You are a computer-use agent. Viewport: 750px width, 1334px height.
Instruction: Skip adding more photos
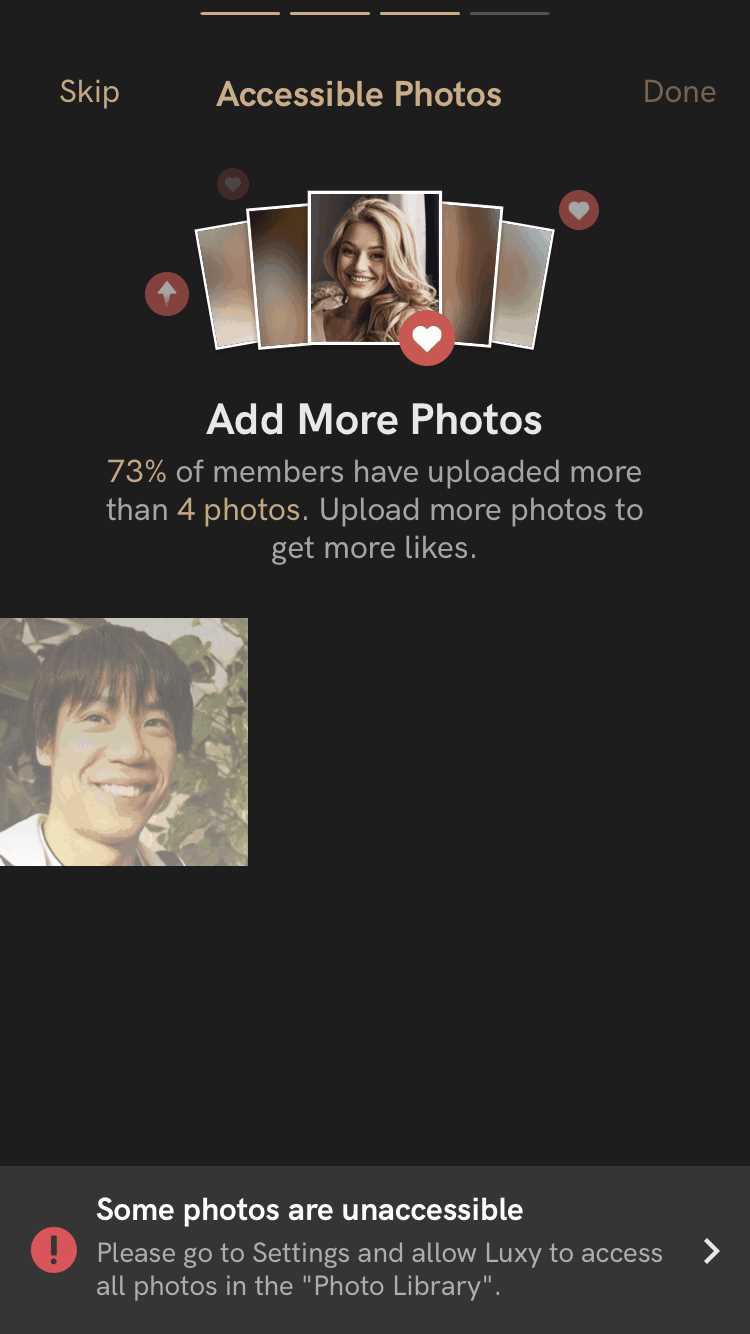[89, 92]
